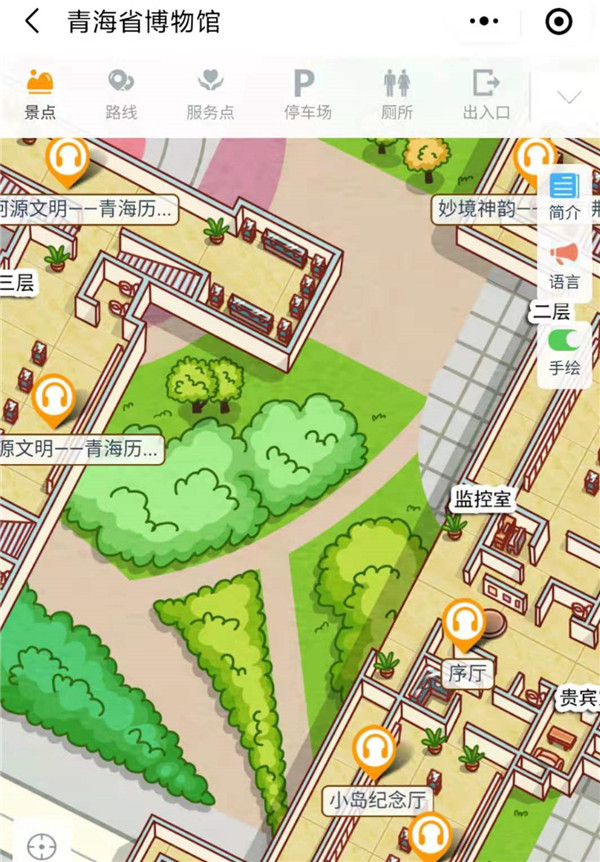600x862 pixels.
Task: Go back from 青海省博物馆 page
Action: tap(33, 22)
